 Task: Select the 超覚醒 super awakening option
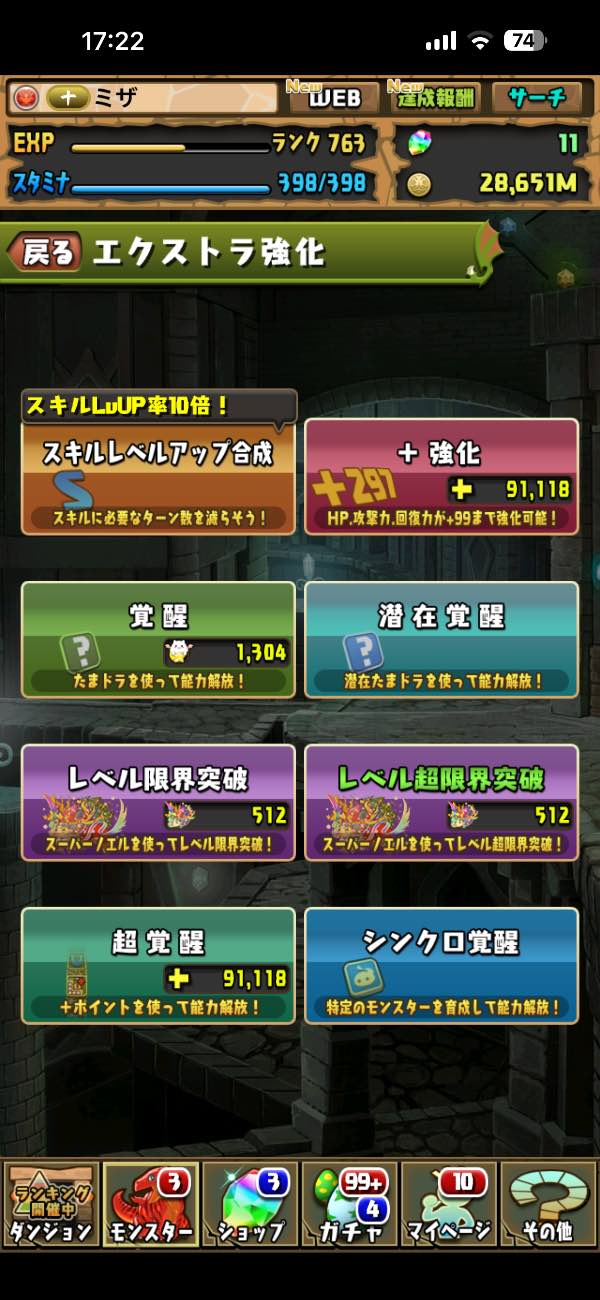tap(158, 965)
